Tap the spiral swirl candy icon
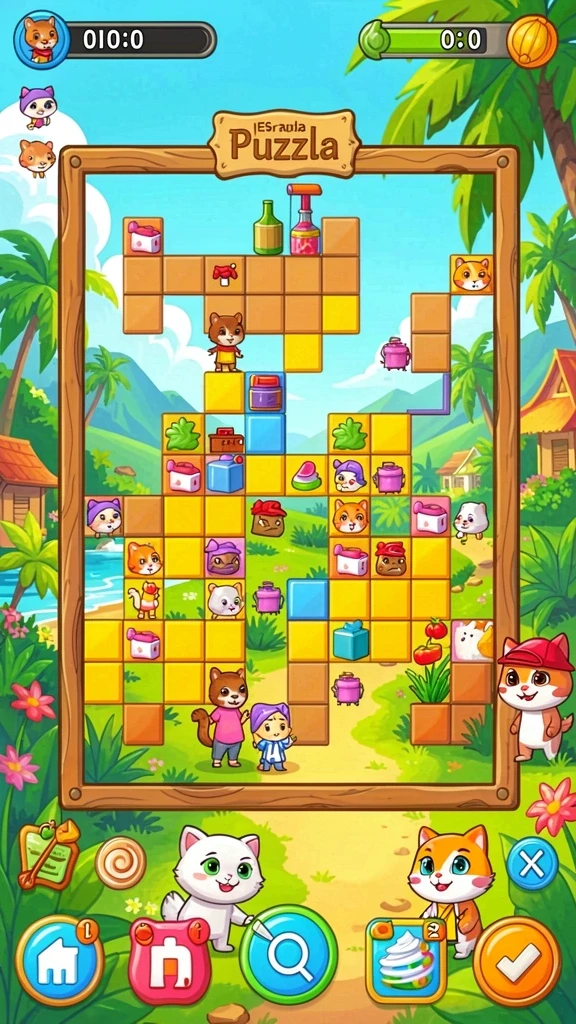The image size is (576, 1024). (121, 863)
